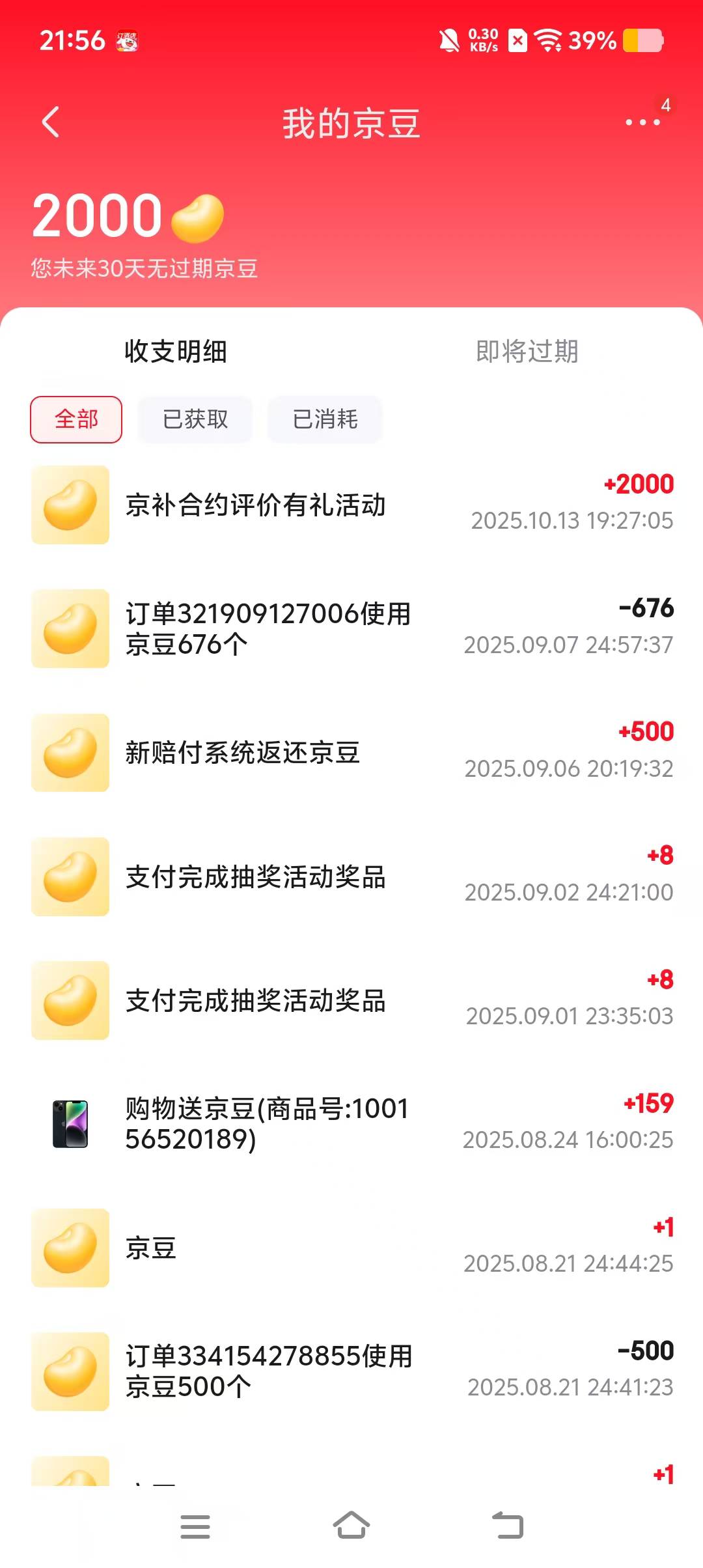
Task: Go back from 我的京豆 page
Action: coord(51,122)
